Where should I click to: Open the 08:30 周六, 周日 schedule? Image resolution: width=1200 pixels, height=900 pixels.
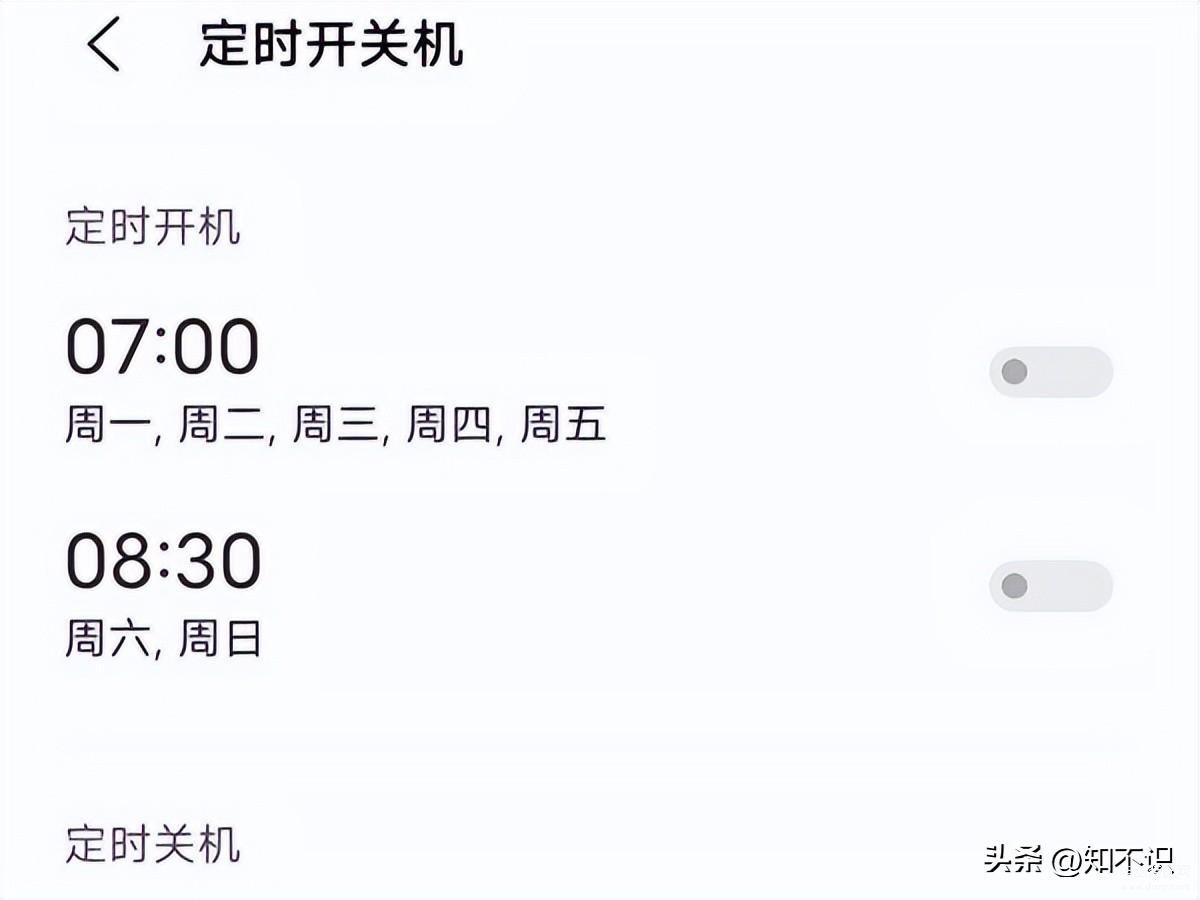pos(165,592)
